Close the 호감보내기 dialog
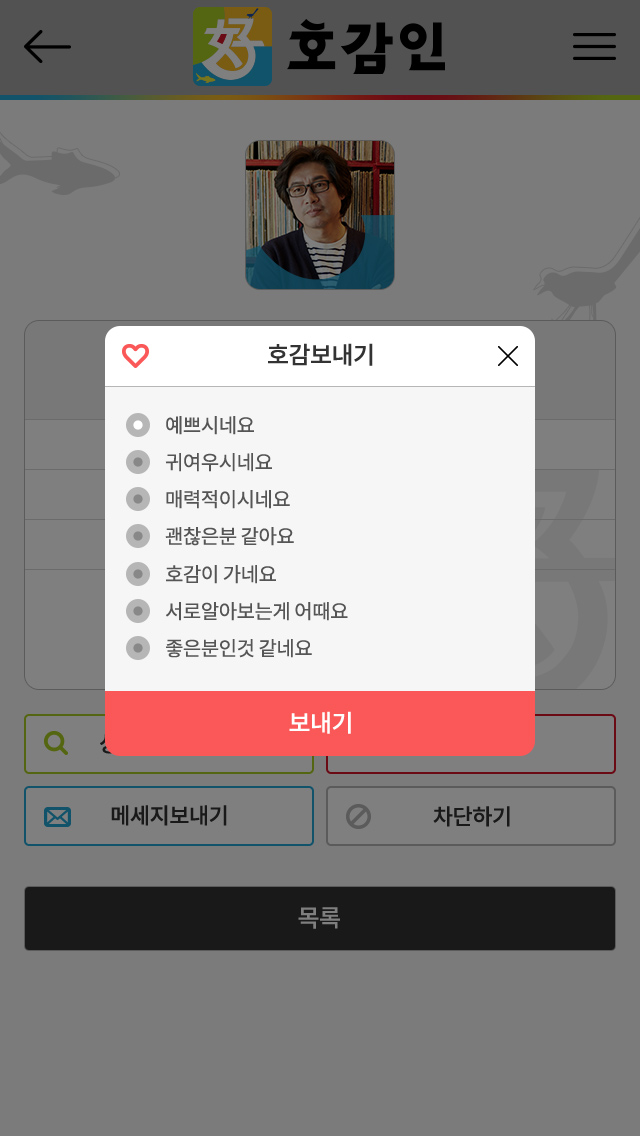 [x=507, y=356]
